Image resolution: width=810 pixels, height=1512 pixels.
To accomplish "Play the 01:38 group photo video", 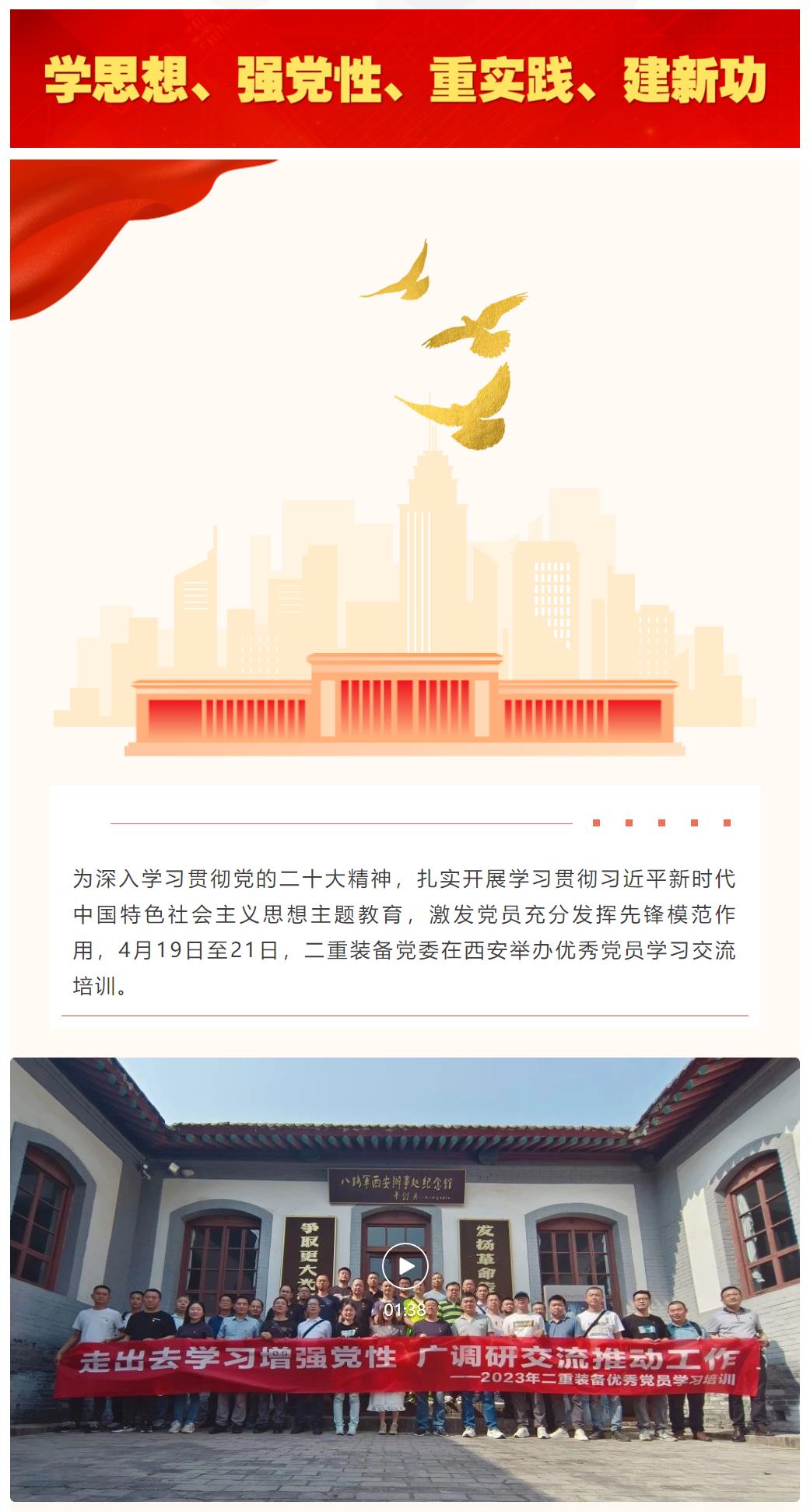I will pos(405,1266).
